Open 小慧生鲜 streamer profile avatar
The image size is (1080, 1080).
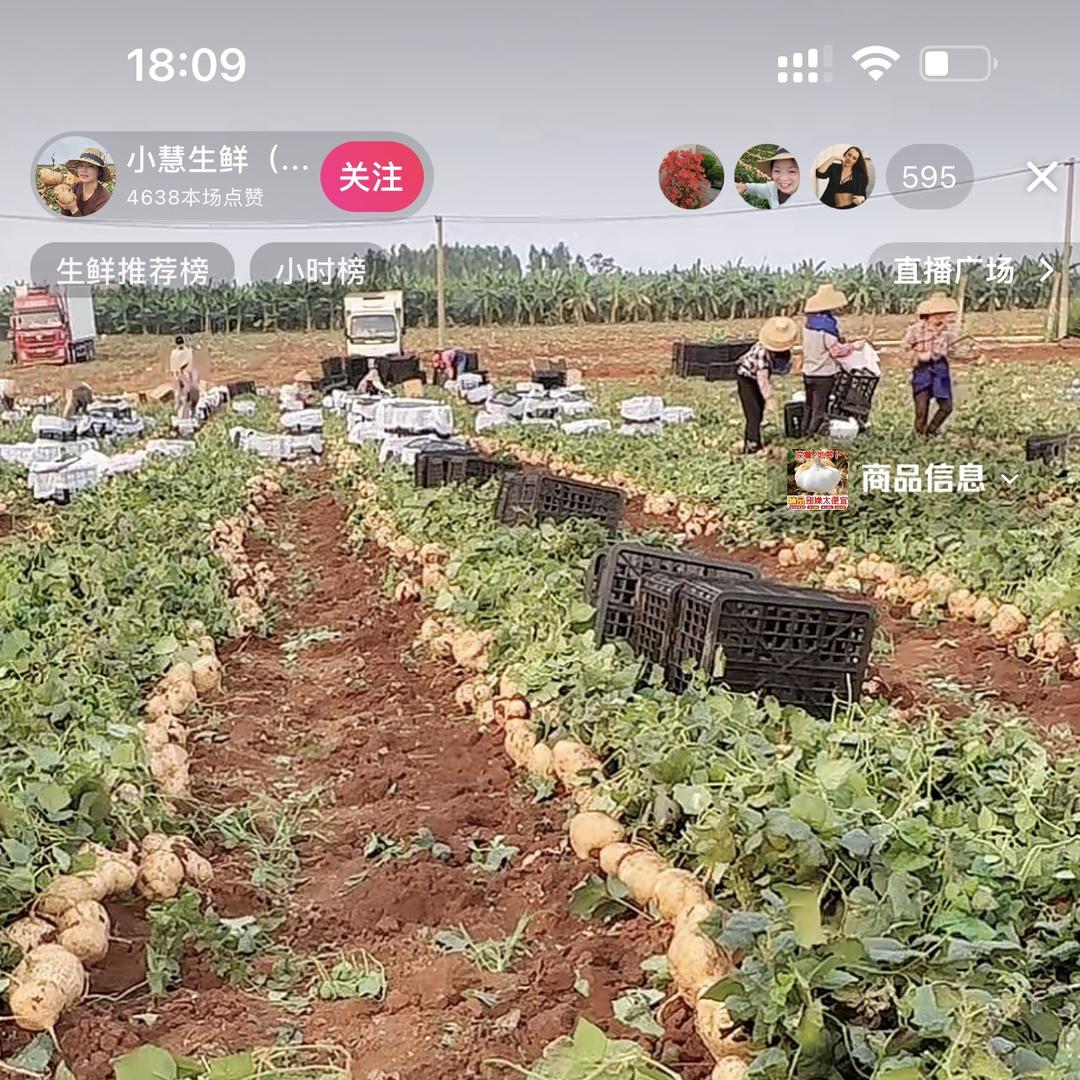pyautogui.click(x=76, y=178)
